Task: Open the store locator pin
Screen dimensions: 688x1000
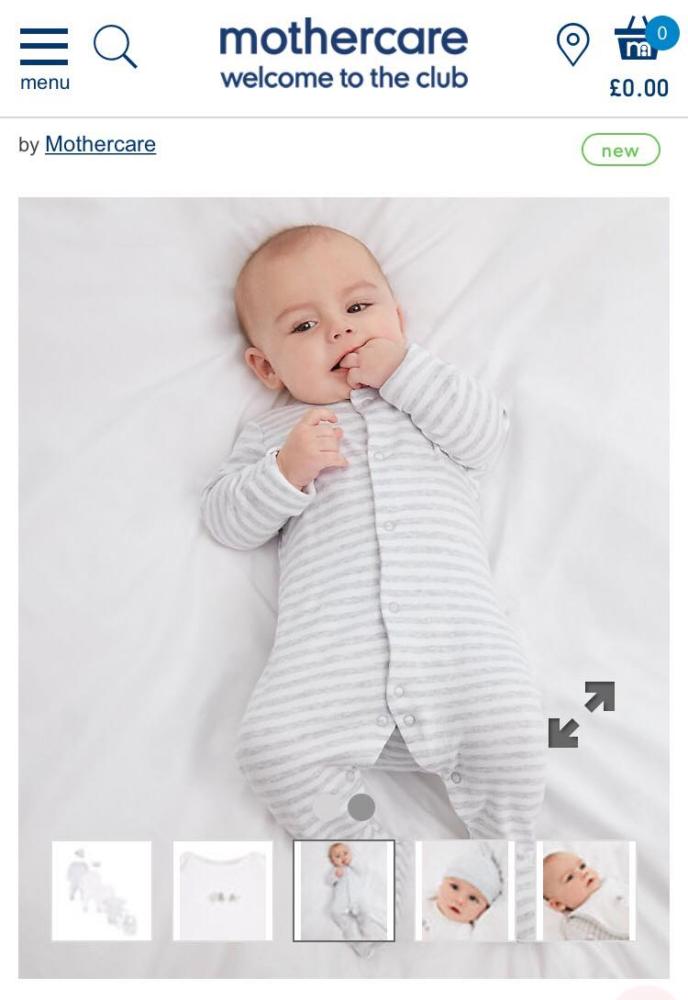Action: pos(573,45)
